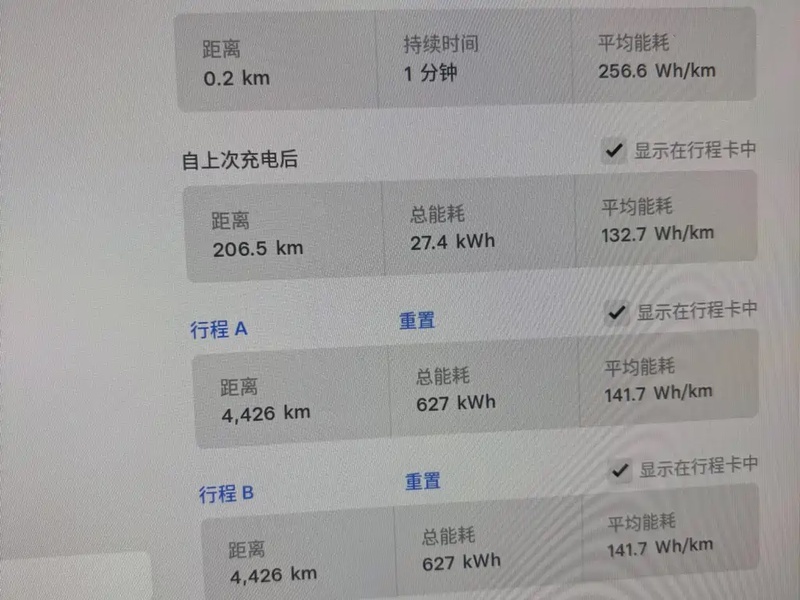Uncheck 显示在行程卡中 for 自上次充电后

[x=614, y=152]
